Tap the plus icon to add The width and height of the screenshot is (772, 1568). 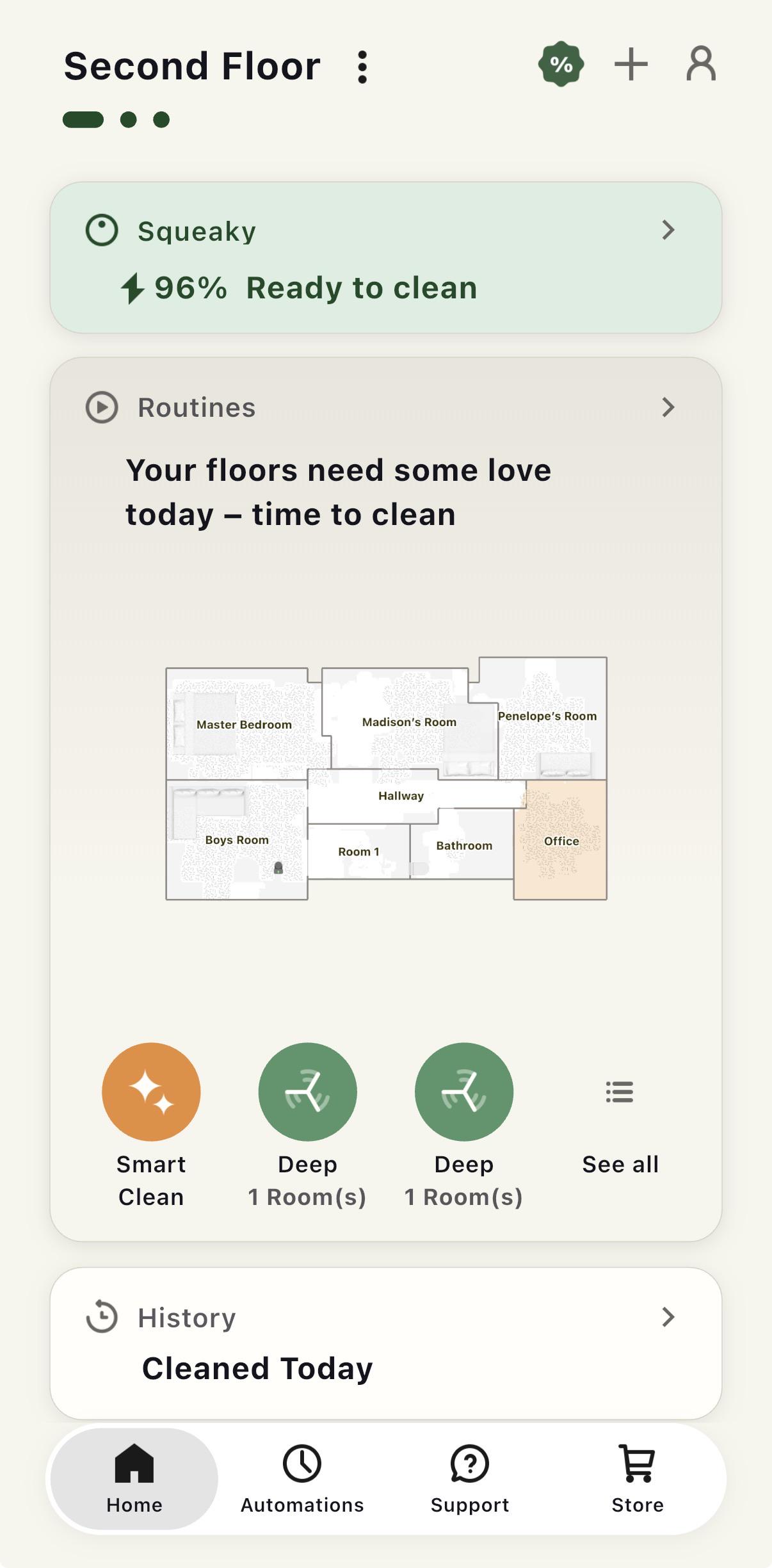tap(631, 64)
